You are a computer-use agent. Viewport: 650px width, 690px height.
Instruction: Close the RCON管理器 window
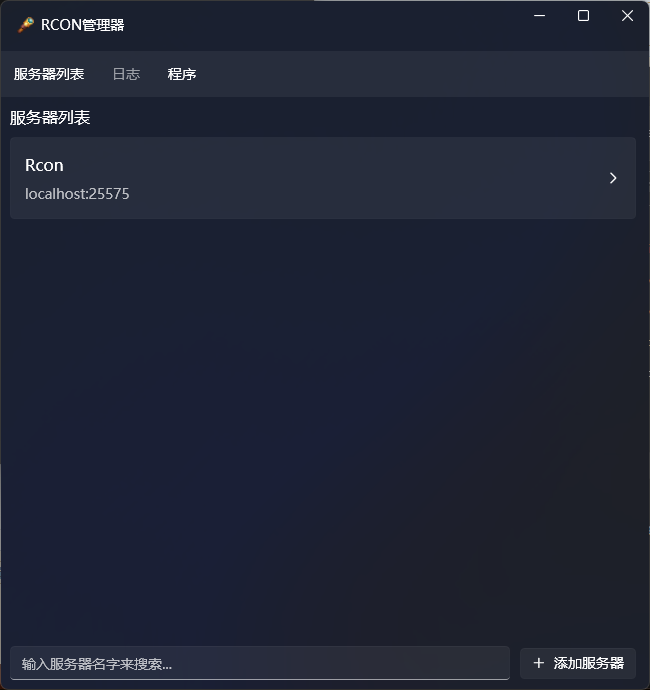click(x=628, y=16)
